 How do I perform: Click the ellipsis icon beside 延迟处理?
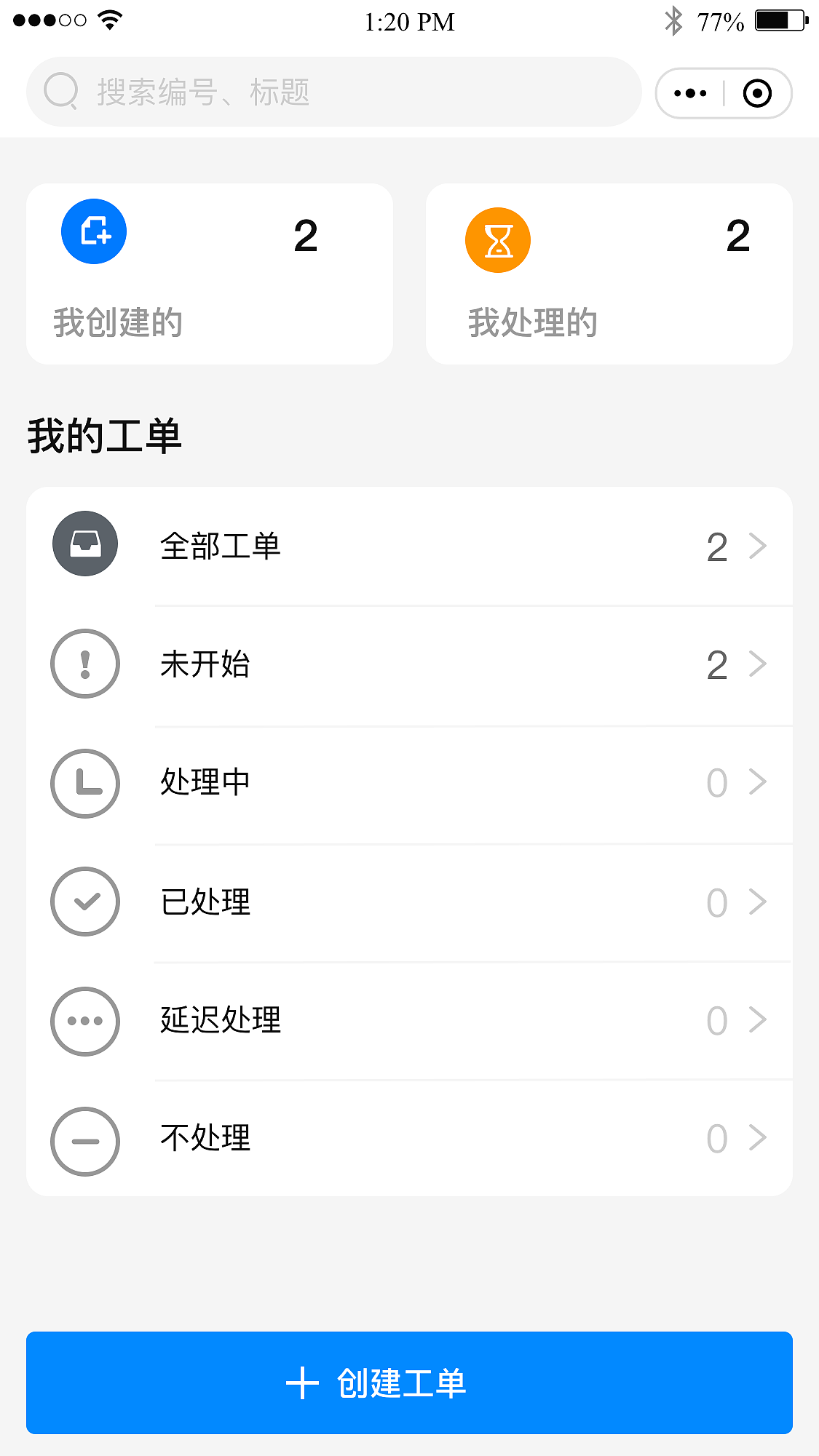pyautogui.click(x=84, y=1022)
